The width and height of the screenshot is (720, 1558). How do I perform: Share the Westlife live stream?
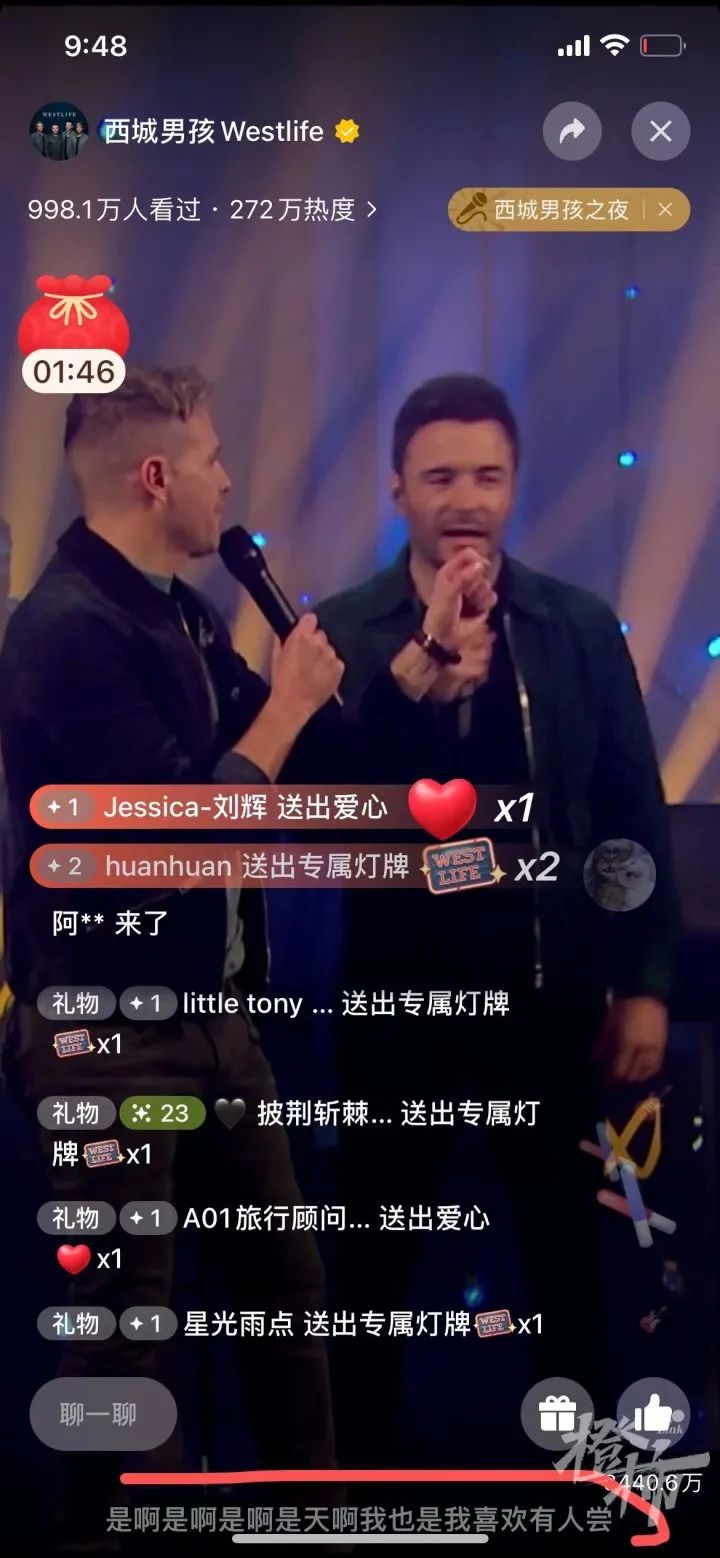click(572, 132)
